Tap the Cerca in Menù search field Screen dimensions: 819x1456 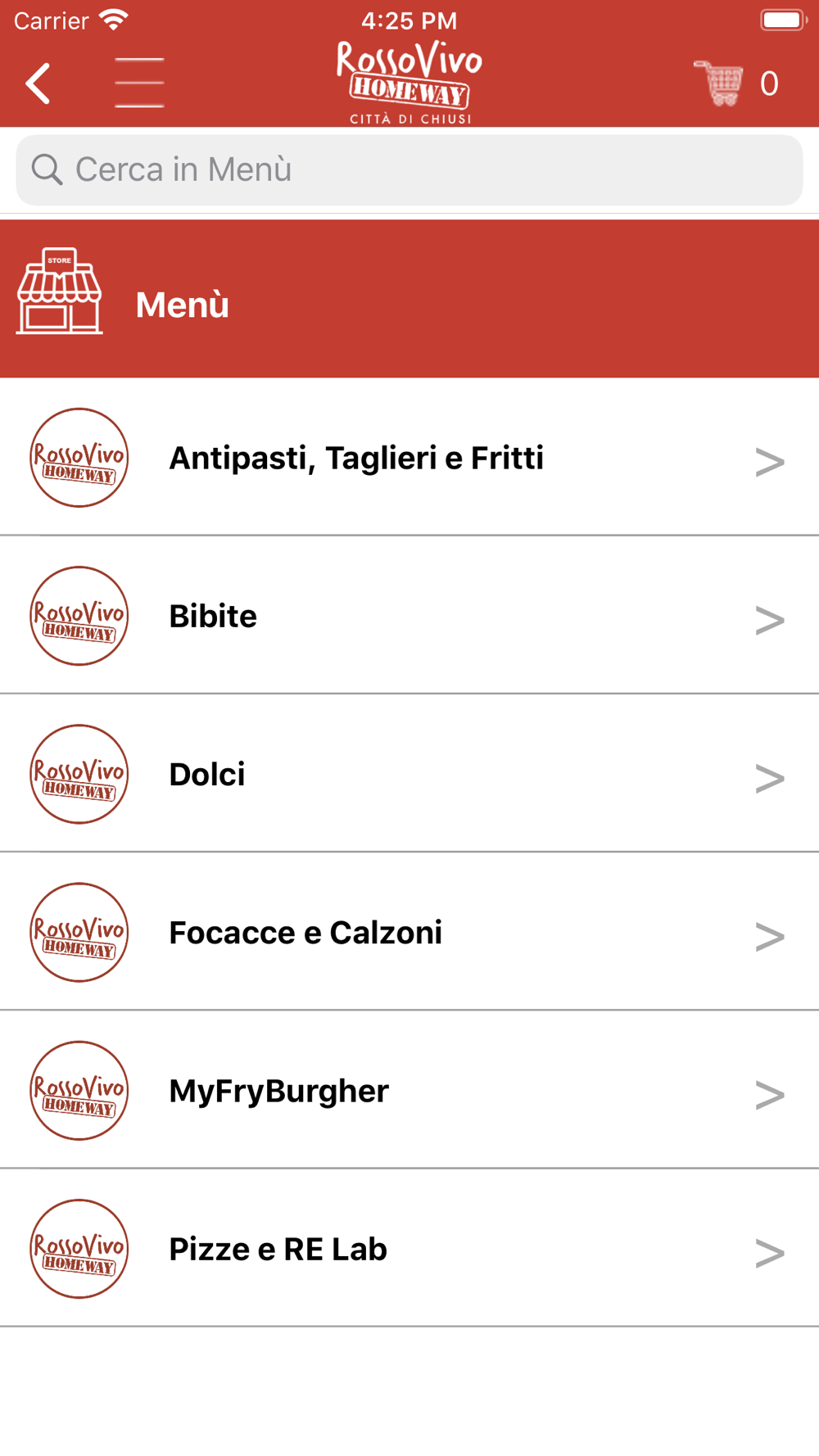point(409,170)
